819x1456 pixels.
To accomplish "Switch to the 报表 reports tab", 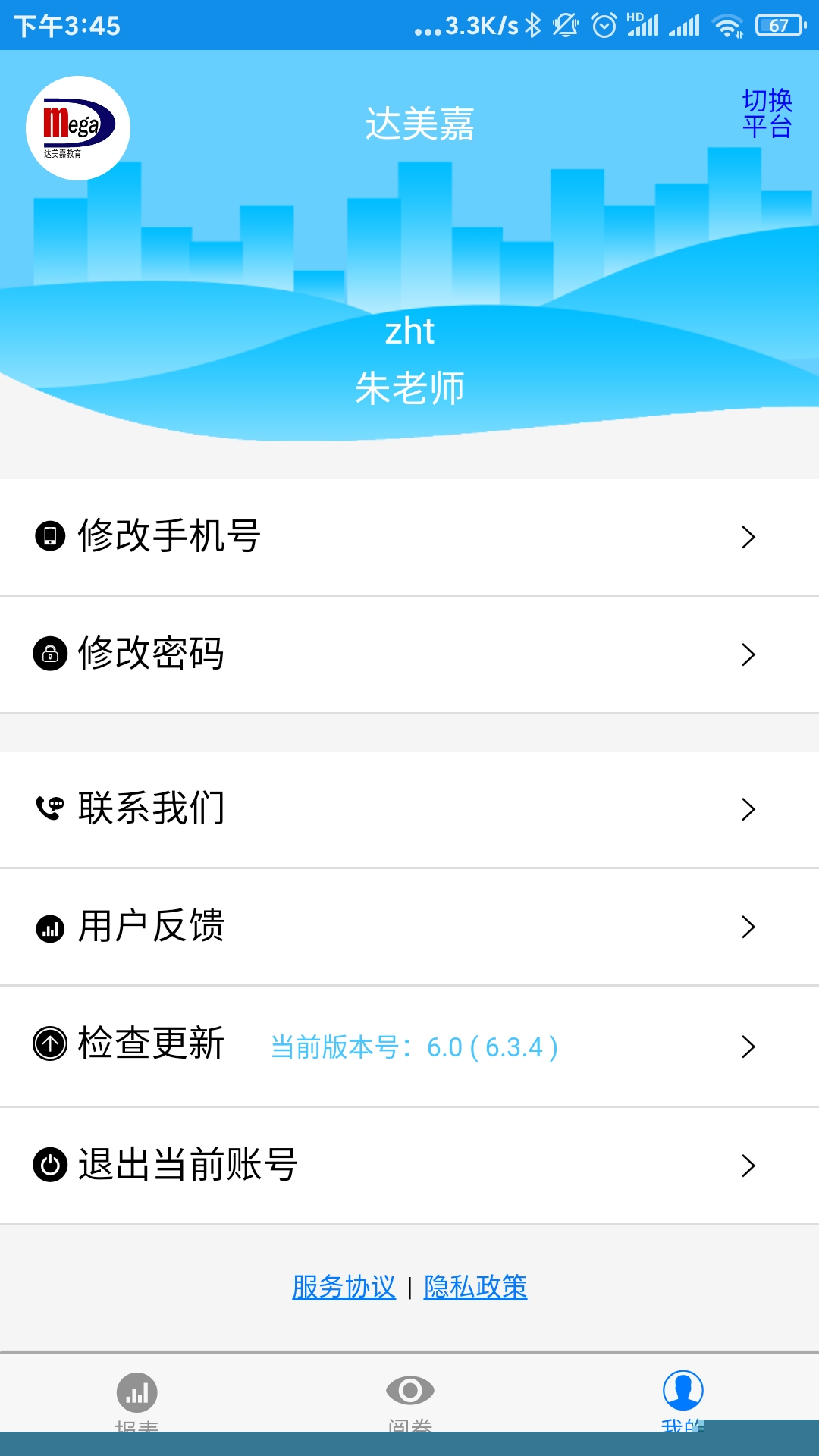I will [x=137, y=1398].
